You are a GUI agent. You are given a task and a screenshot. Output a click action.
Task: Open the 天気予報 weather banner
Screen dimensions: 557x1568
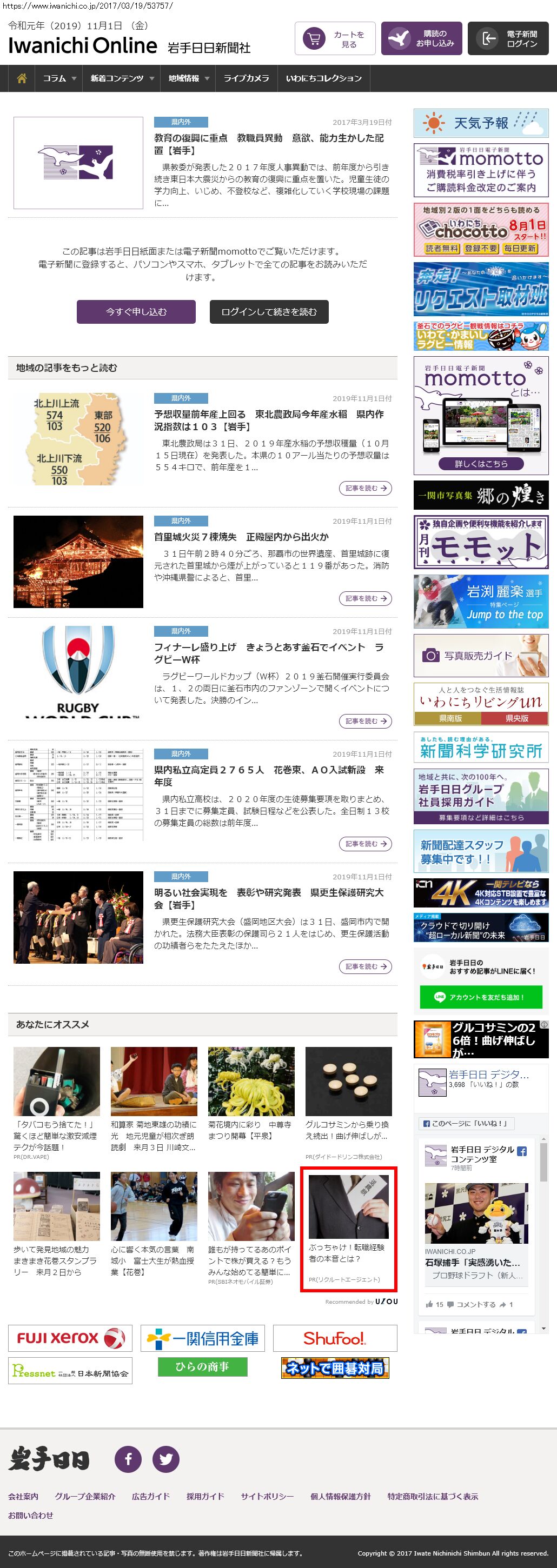point(481,123)
